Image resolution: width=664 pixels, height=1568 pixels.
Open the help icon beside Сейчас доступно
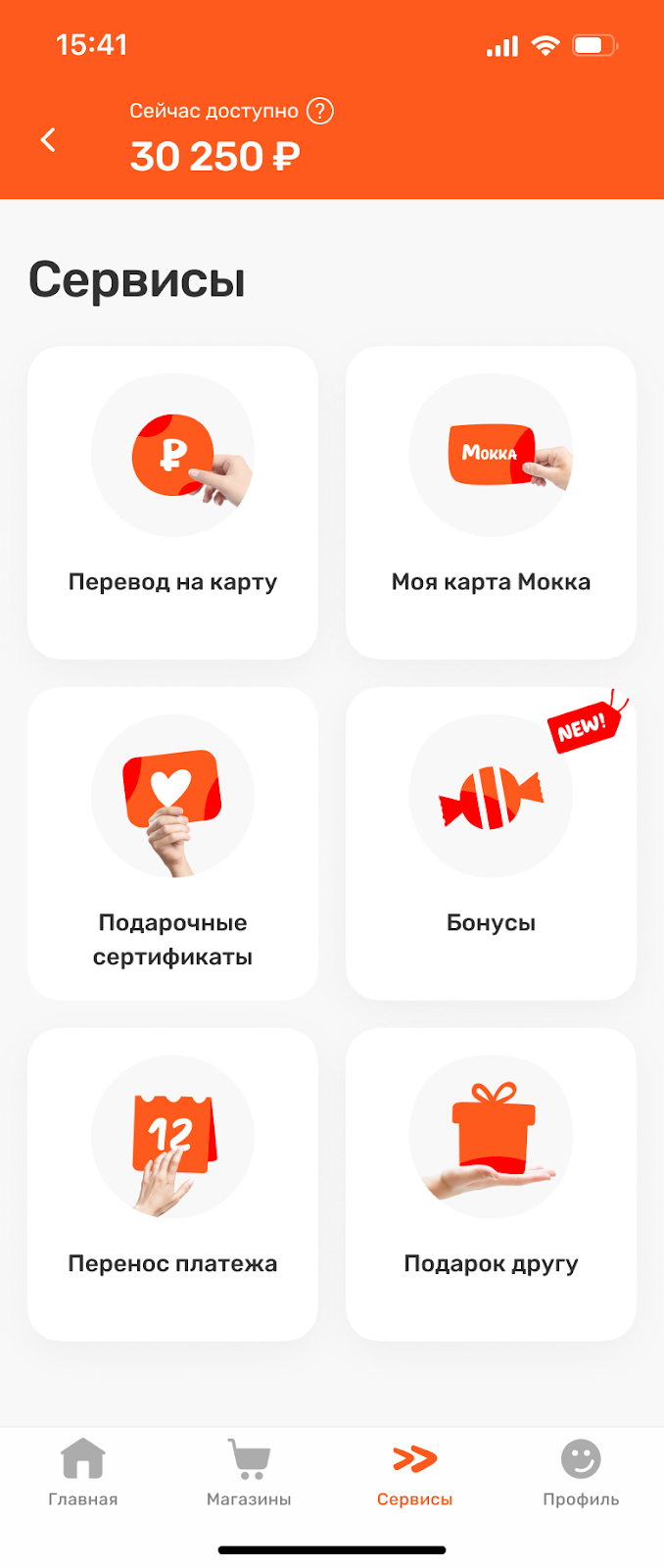pos(319,111)
